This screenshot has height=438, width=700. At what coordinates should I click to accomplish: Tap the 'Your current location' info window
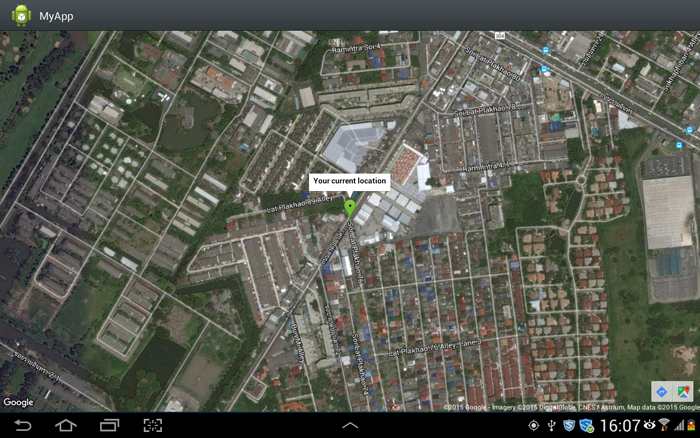click(349, 181)
